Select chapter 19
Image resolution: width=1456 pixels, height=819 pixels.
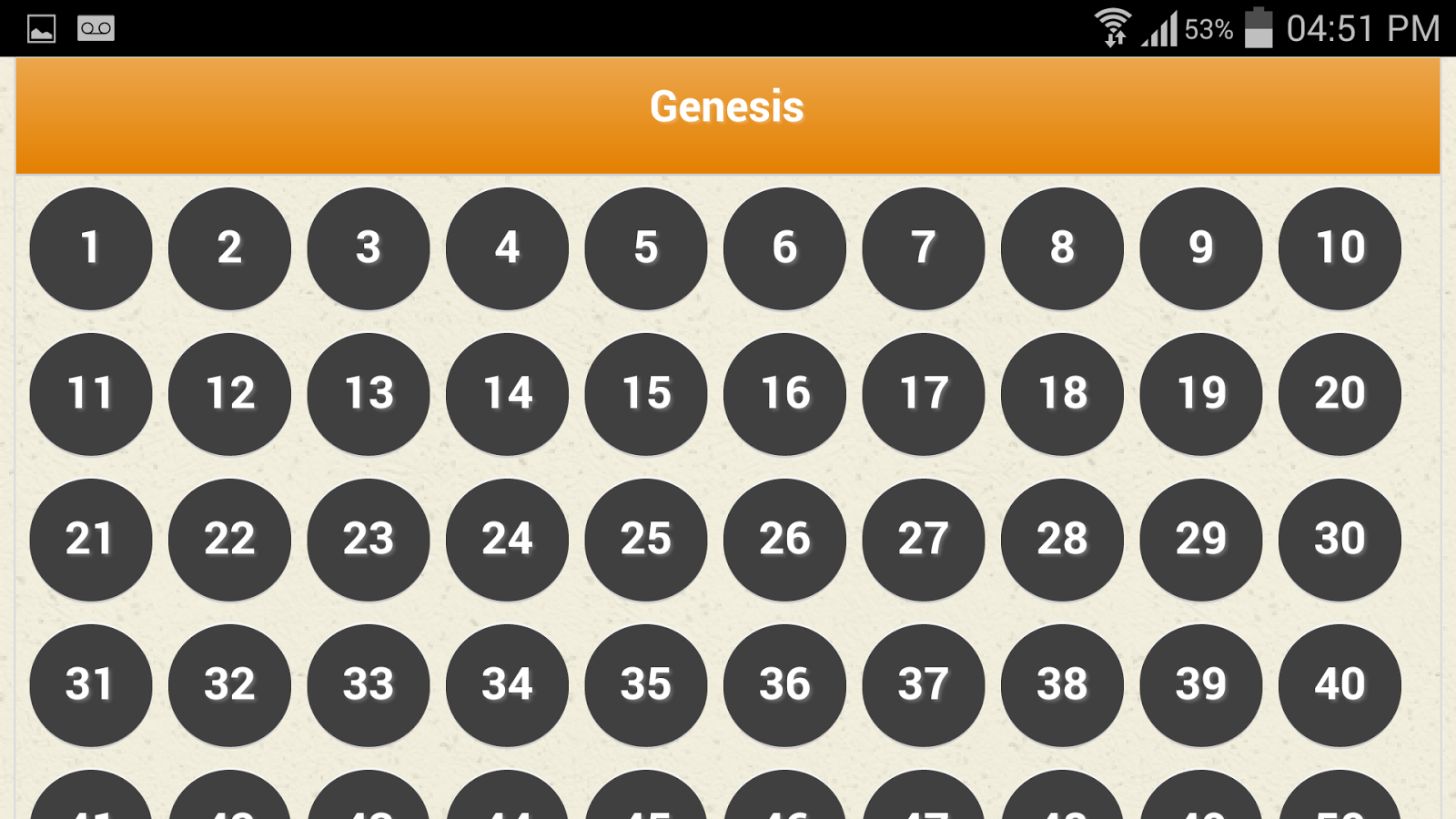pos(1200,394)
